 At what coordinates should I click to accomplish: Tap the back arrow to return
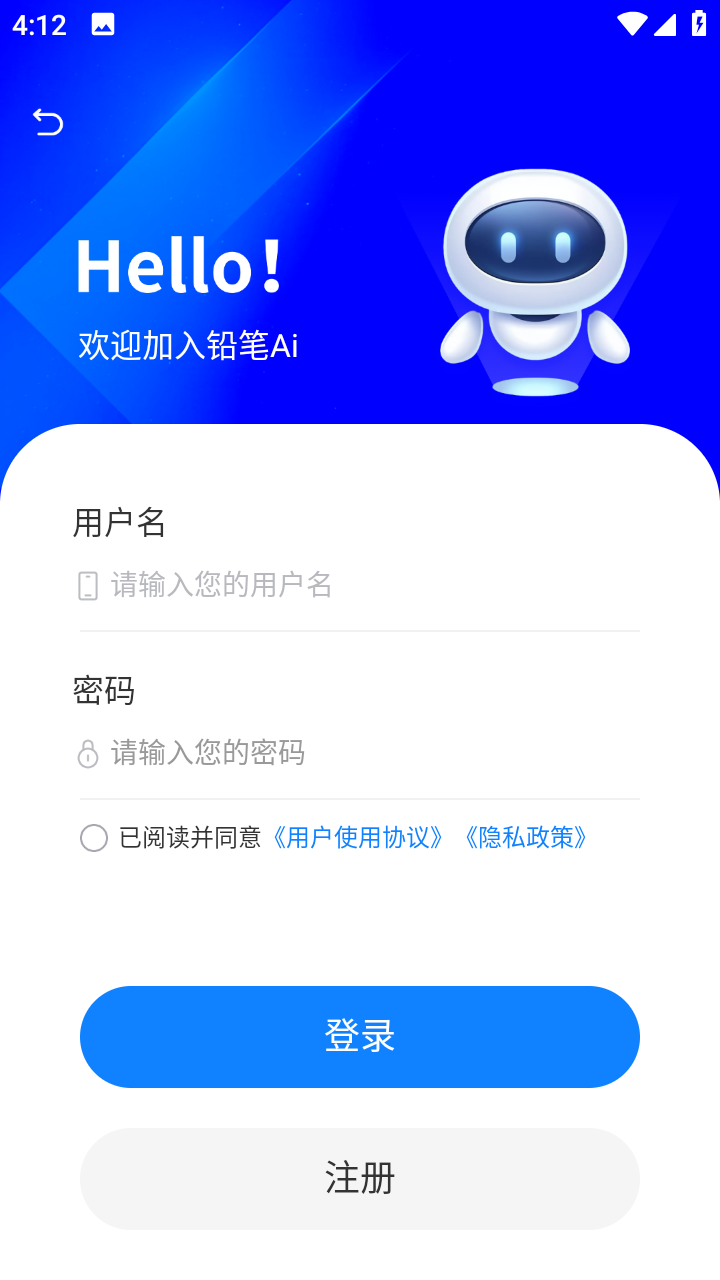[47, 122]
